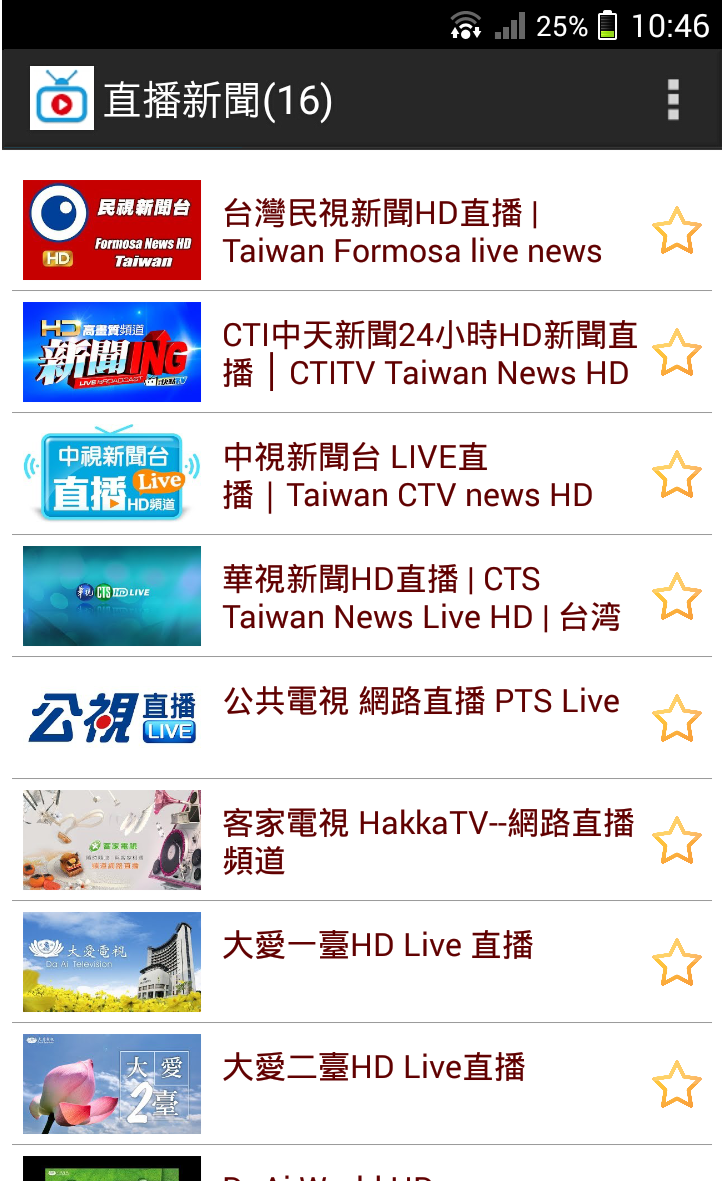Favorite the PTS Live channel
This screenshot has width=722, height=1181.
pos(677,719)
